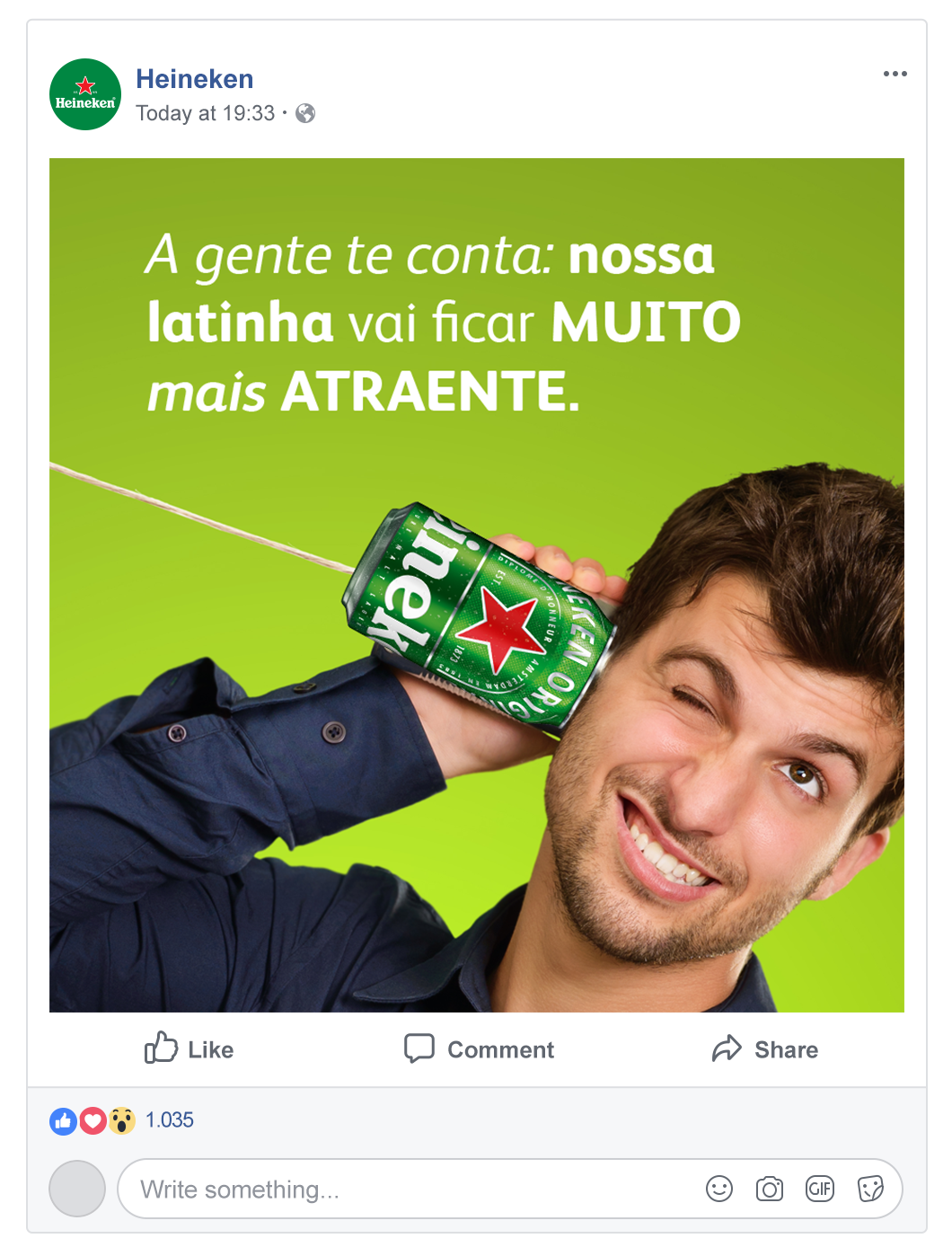This screenshot has width=952, height=1256.
Task: Open the Heineken page name link
Action: click(195, 79)
